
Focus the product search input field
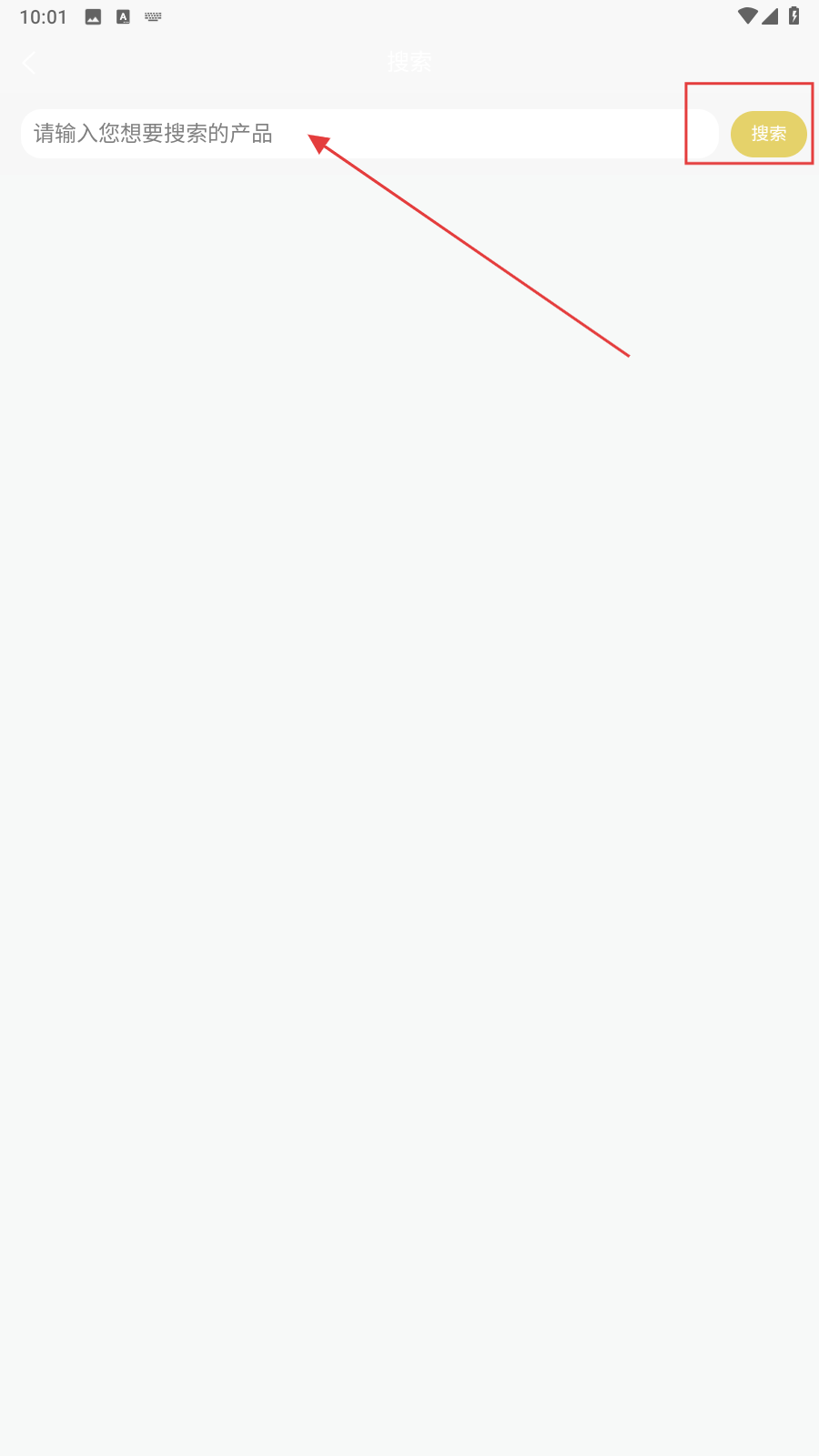[369, 134]
